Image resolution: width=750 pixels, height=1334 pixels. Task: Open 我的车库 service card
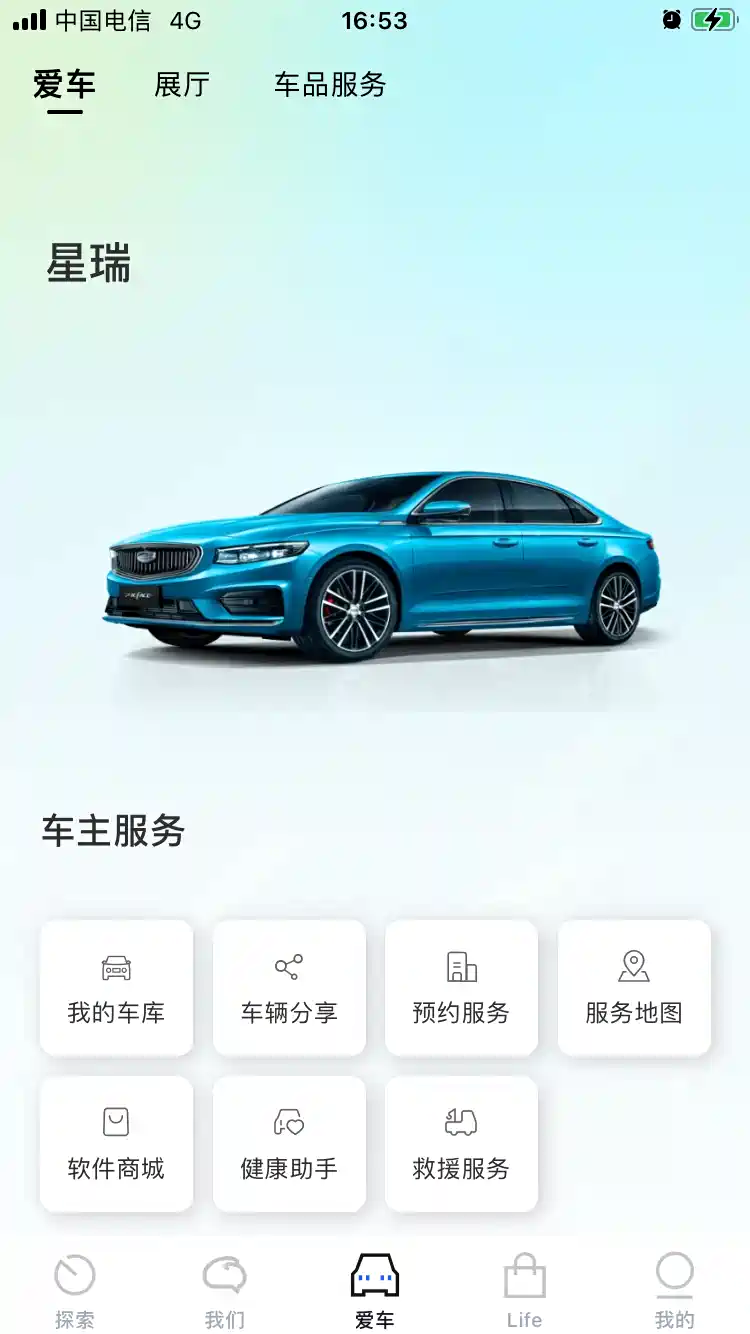(x=116, y=988)
